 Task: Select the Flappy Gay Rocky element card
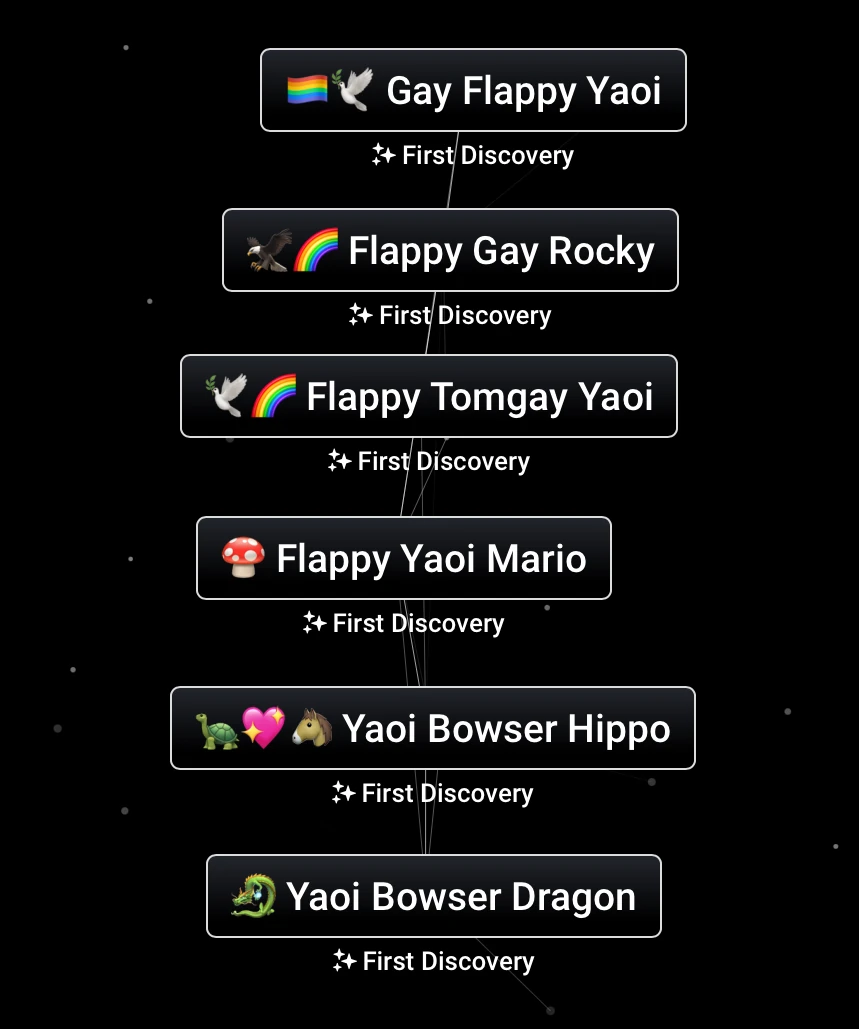click(449, 250)
